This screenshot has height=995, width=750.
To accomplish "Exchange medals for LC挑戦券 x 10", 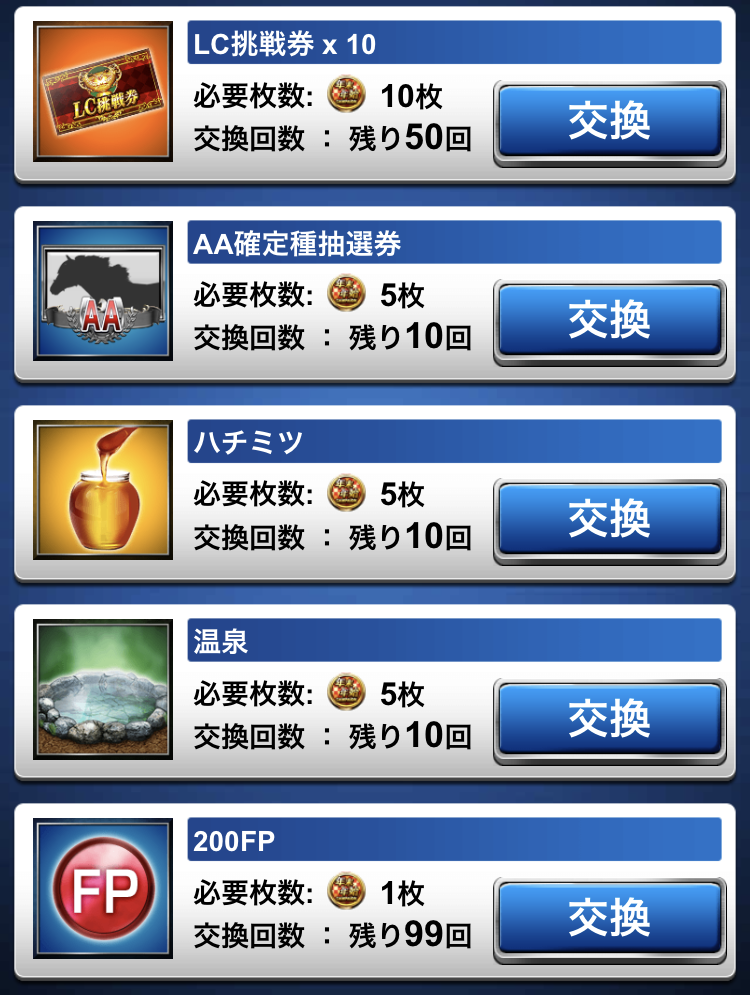I will coord(609,121).
